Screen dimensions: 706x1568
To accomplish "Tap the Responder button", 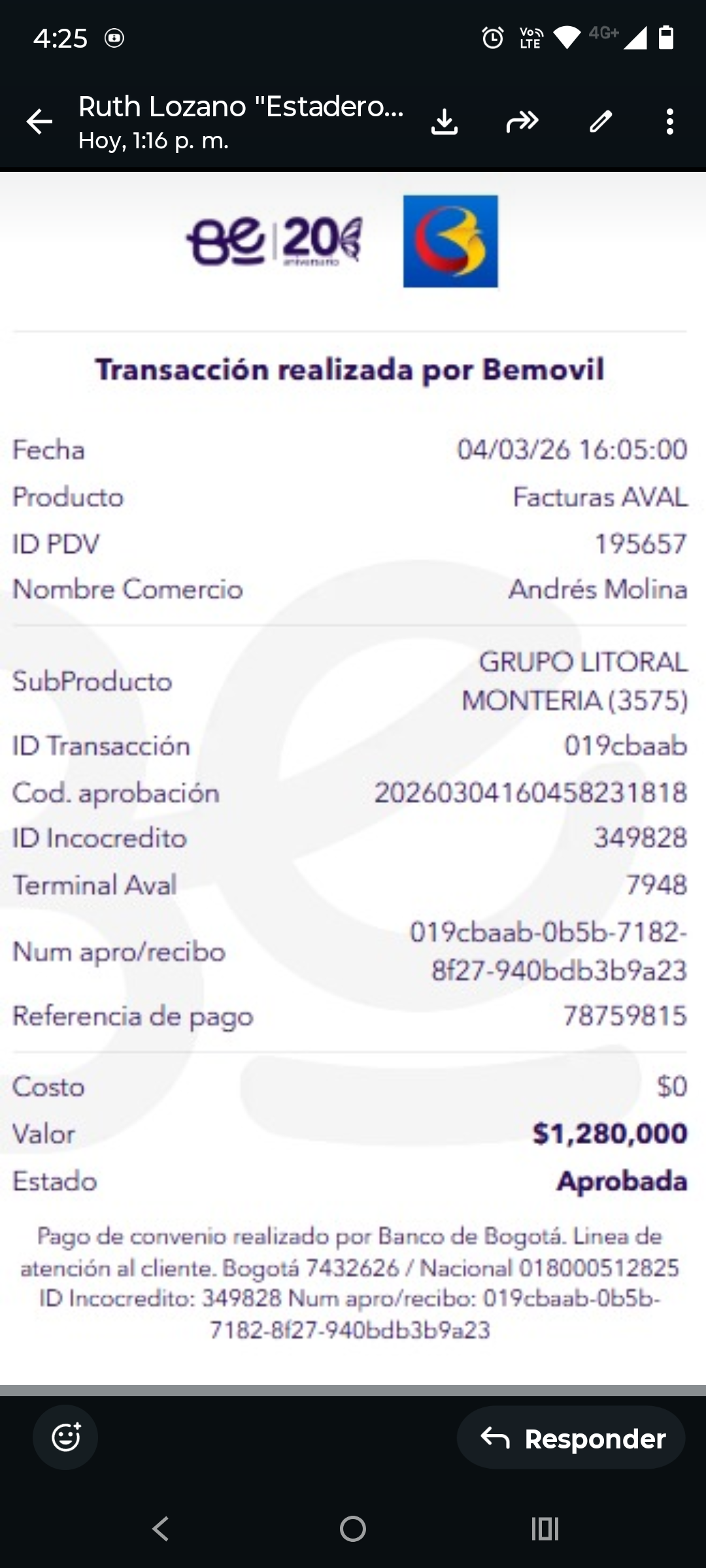I will [571, 1438].
